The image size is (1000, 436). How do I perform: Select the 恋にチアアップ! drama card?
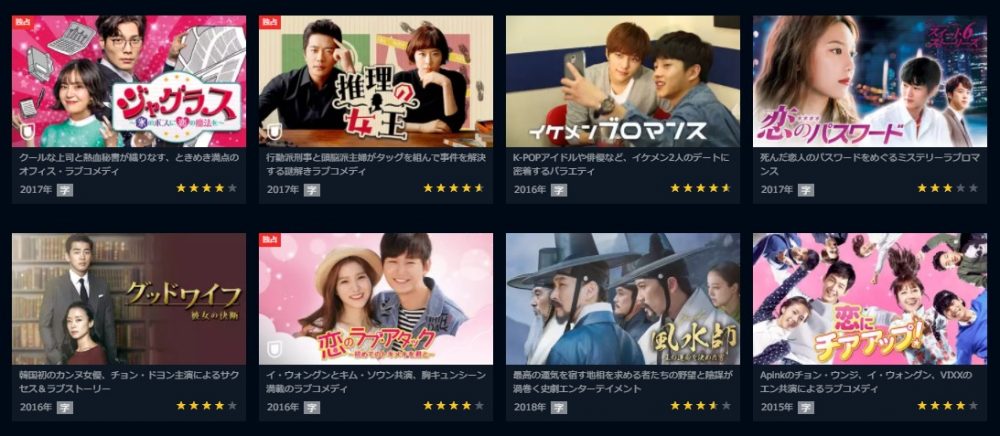pos(869,299)
